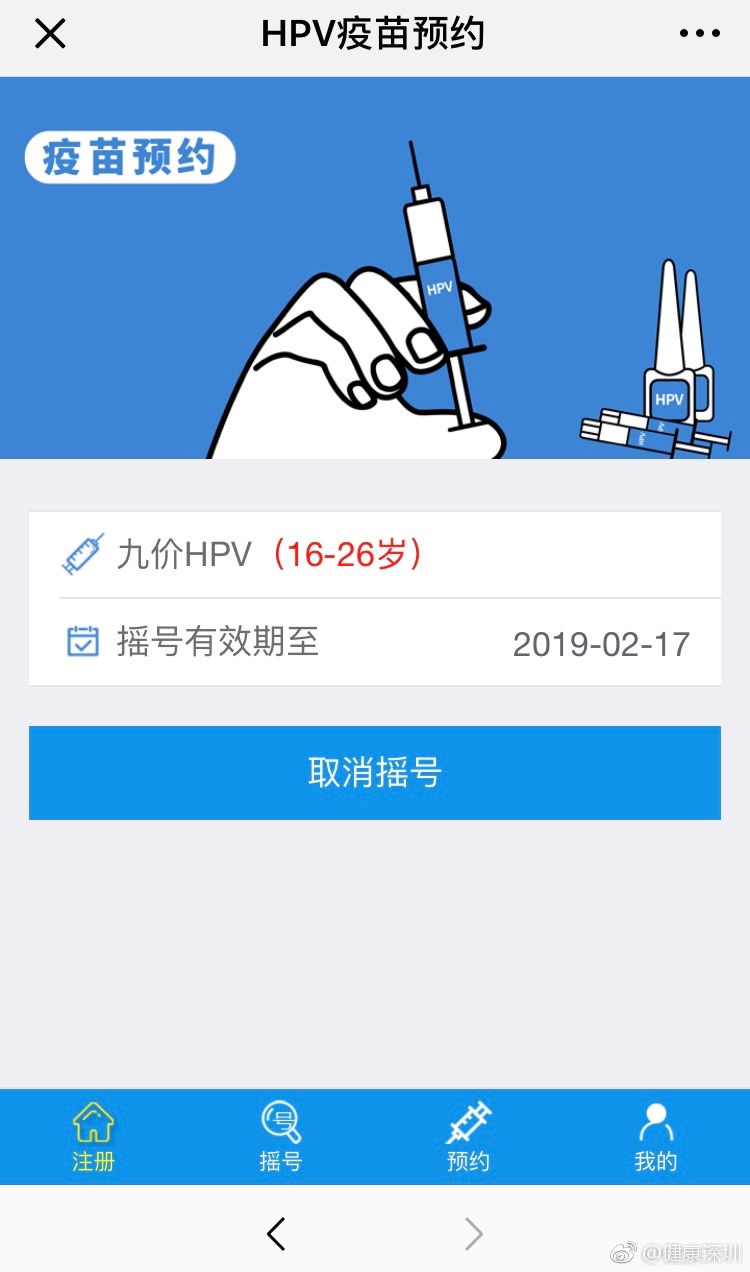This screenshot has width=750, height=1272.
Task: Tap the 取消摇号 button
Action: [x=375, y=773]
